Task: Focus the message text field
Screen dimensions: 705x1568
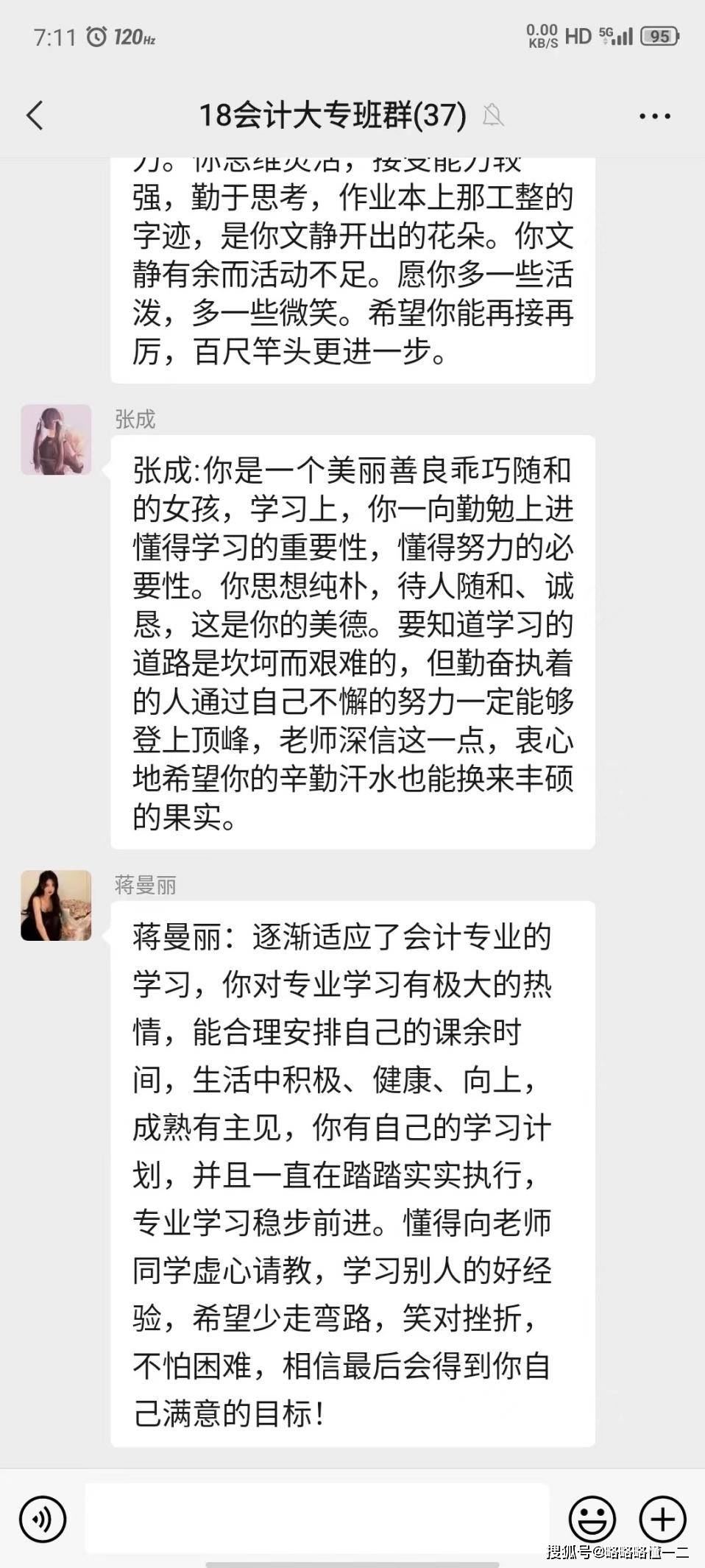Action: (x=316, y=1518)
